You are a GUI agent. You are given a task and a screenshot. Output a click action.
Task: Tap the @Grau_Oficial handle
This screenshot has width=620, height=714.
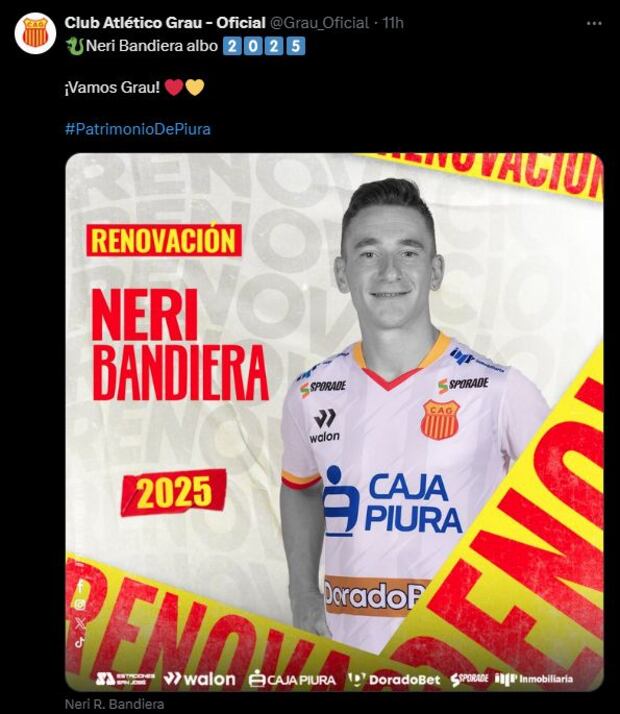click(x=319, y=22)
